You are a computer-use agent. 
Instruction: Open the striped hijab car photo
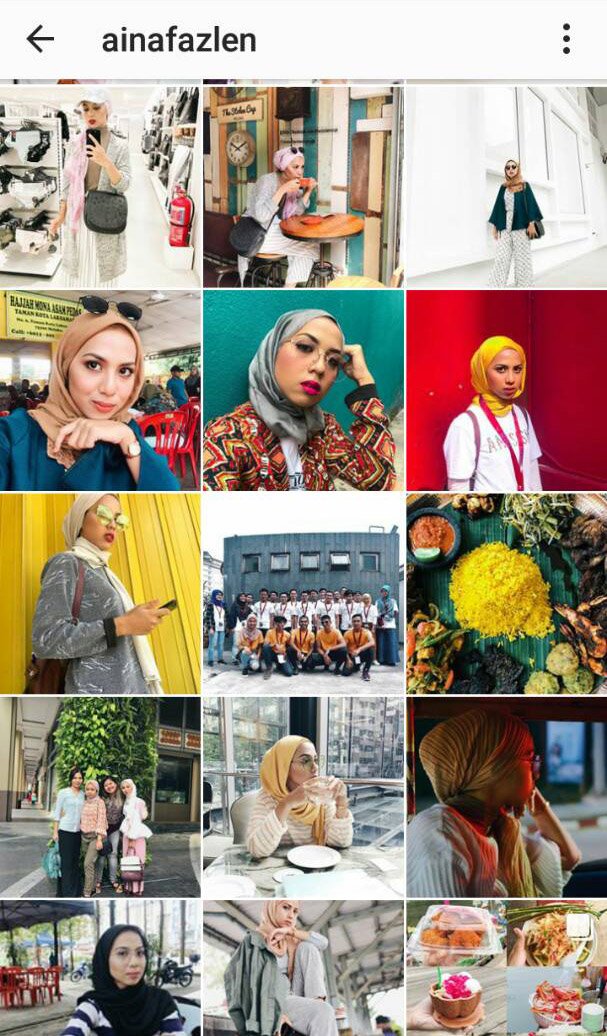[506, 797]
